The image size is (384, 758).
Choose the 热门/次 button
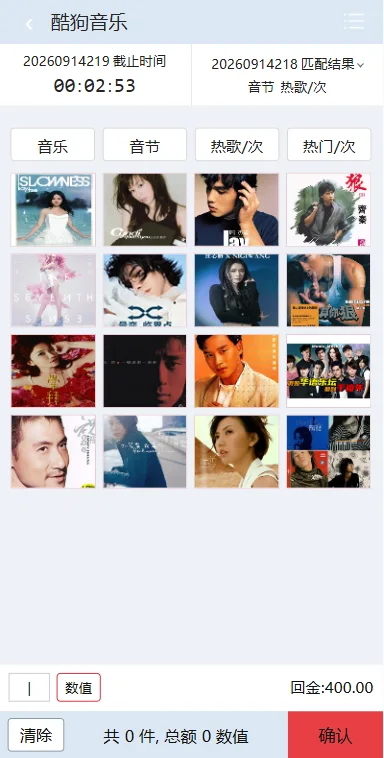329,145
